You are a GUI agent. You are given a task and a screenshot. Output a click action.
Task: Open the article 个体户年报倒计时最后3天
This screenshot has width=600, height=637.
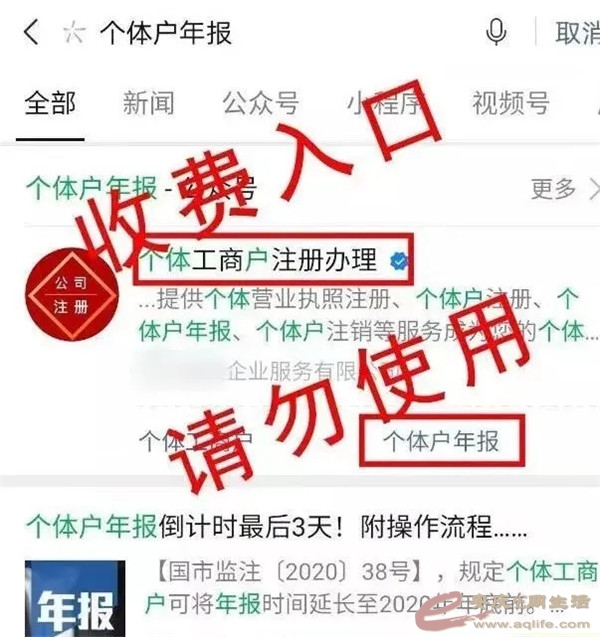(x=275, y=526)
